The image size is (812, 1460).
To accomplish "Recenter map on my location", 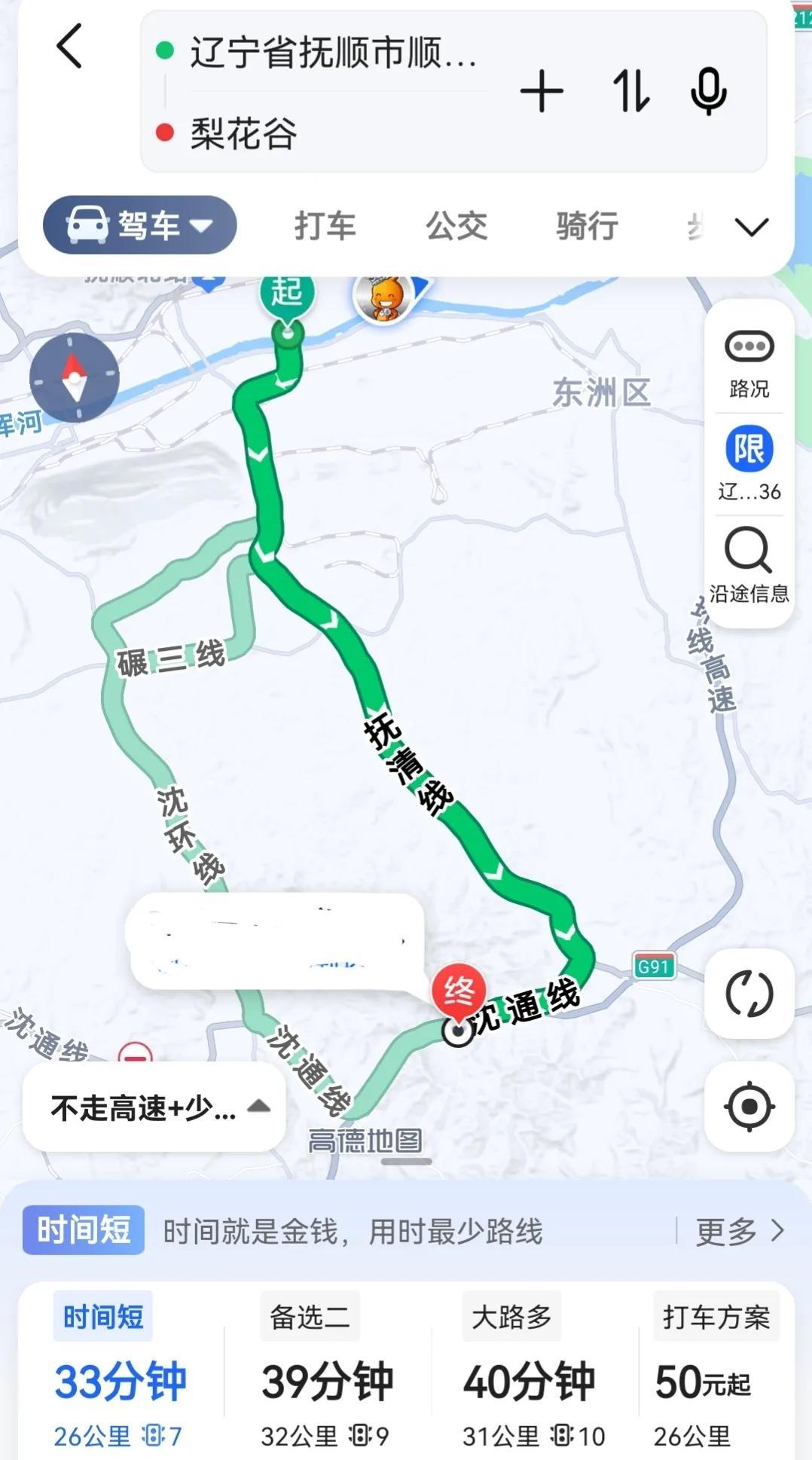I will pyautogui.click(x=749, y=1106).
